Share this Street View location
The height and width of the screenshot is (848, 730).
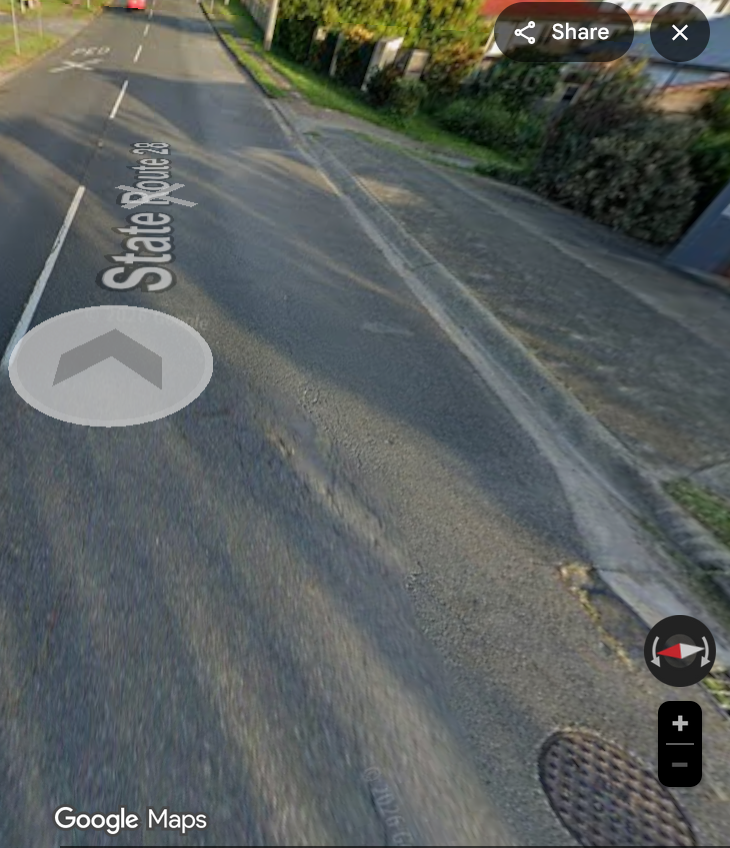click(x=563, y=32)
